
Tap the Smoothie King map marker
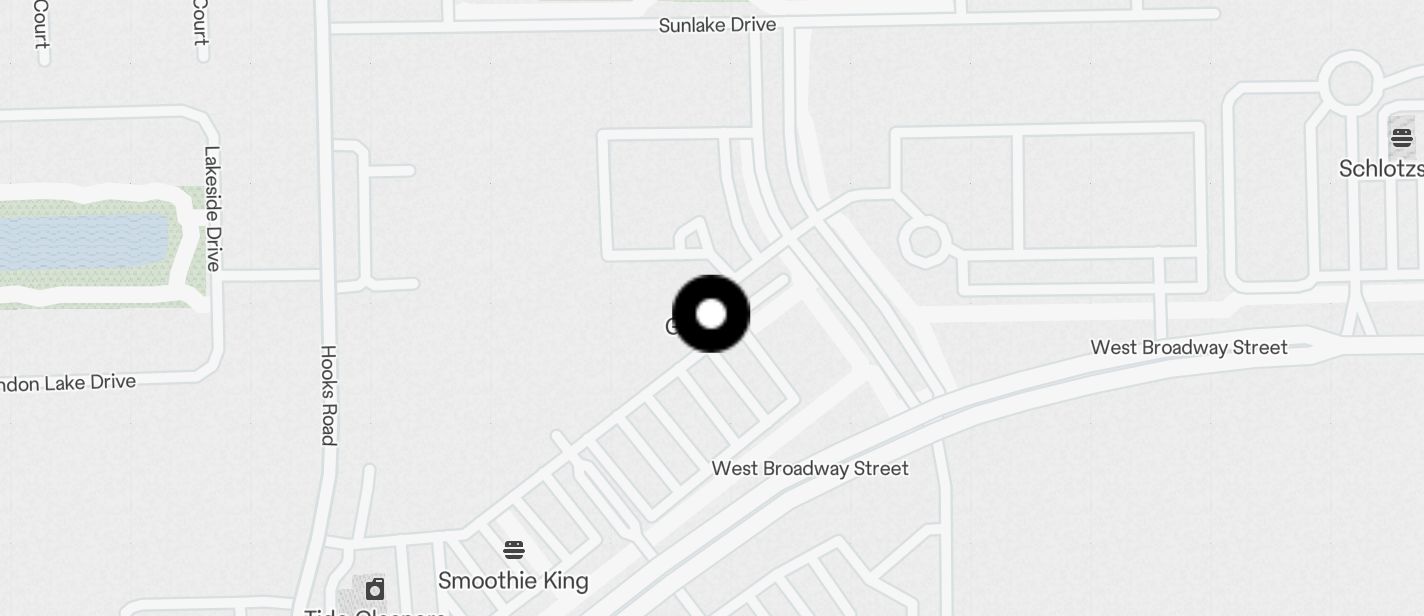[x=514, y=550]
